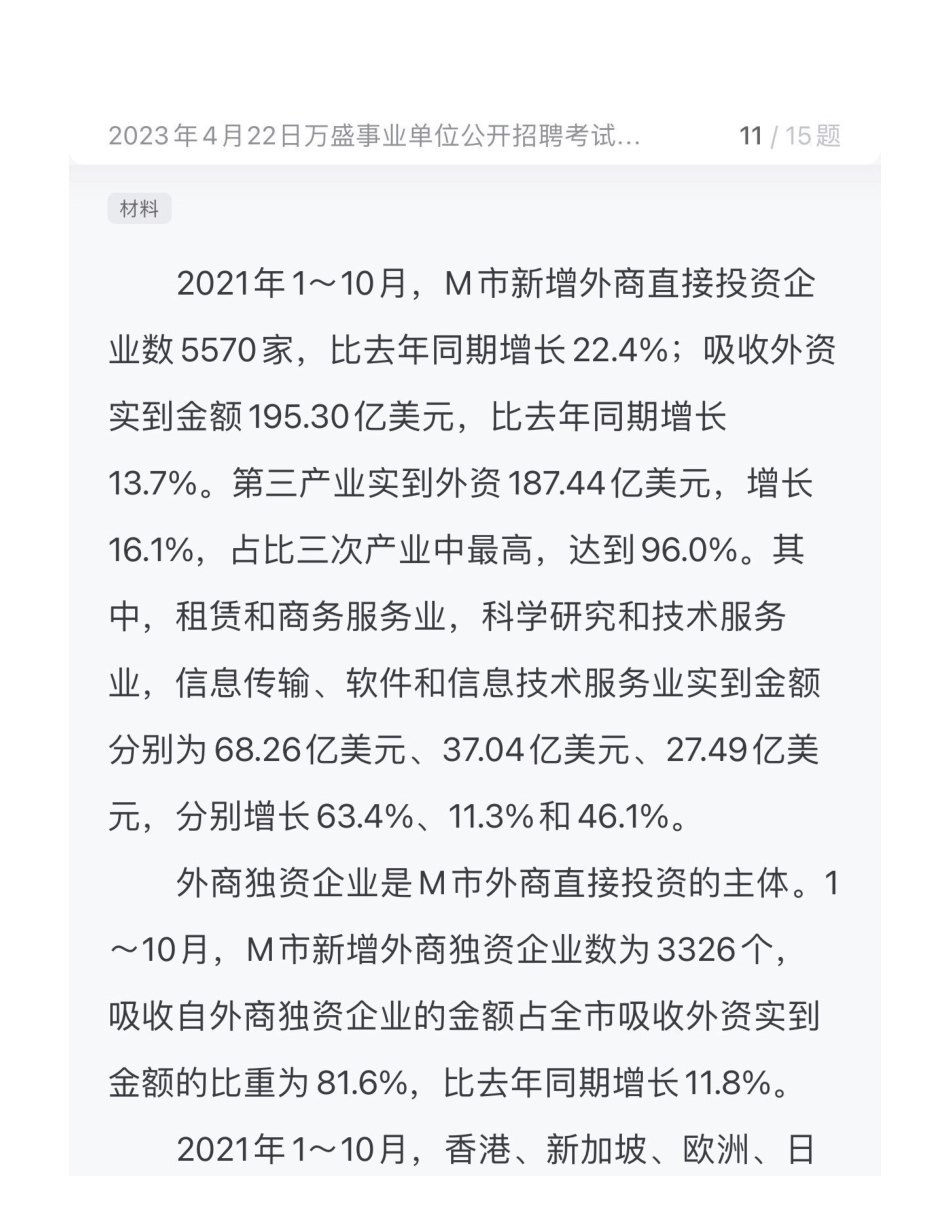Tap the bold 11 in the progress indicator

752,135
